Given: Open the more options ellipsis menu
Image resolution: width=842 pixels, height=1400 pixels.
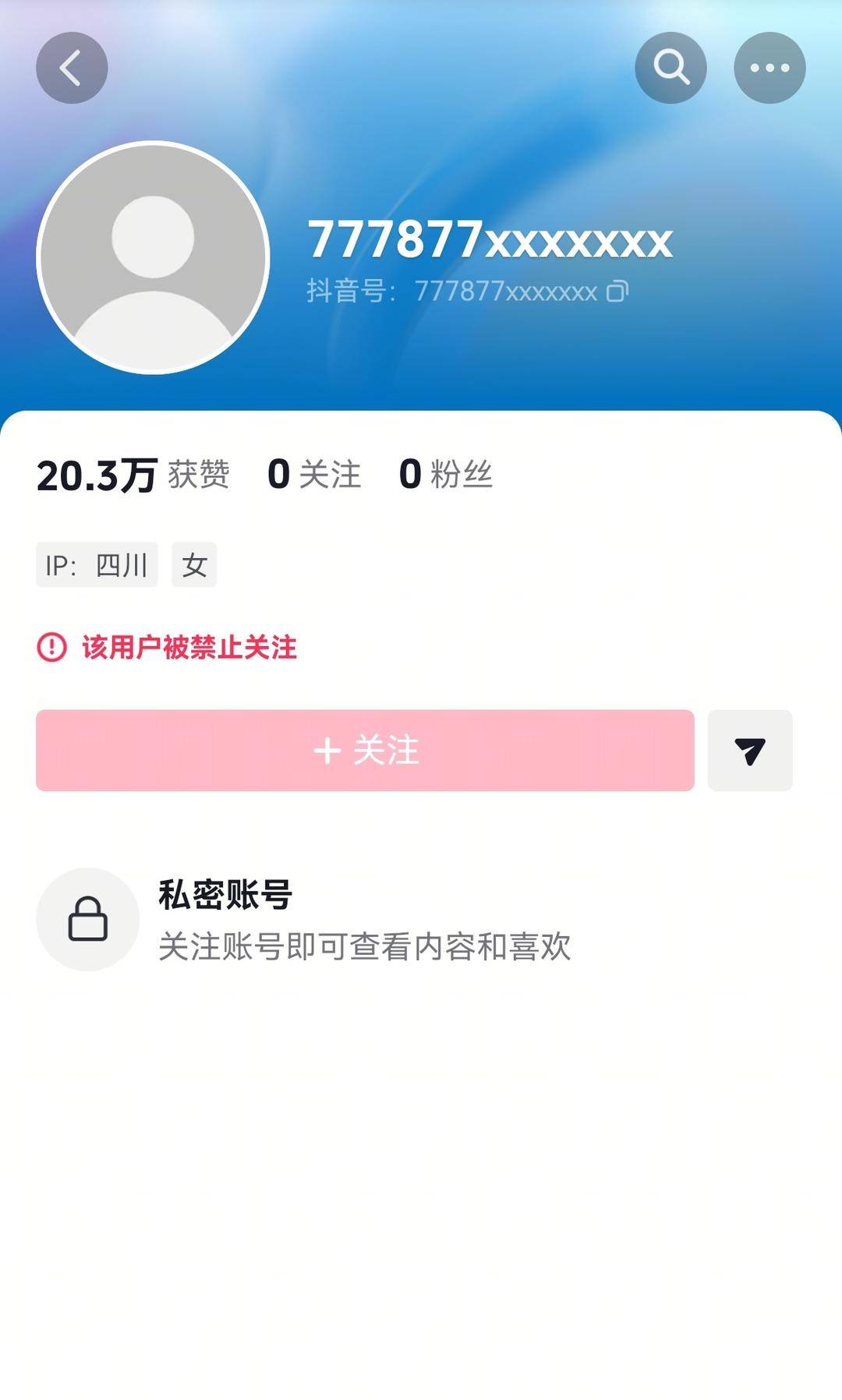Looking at the screenshot, I should click(769, 68).
